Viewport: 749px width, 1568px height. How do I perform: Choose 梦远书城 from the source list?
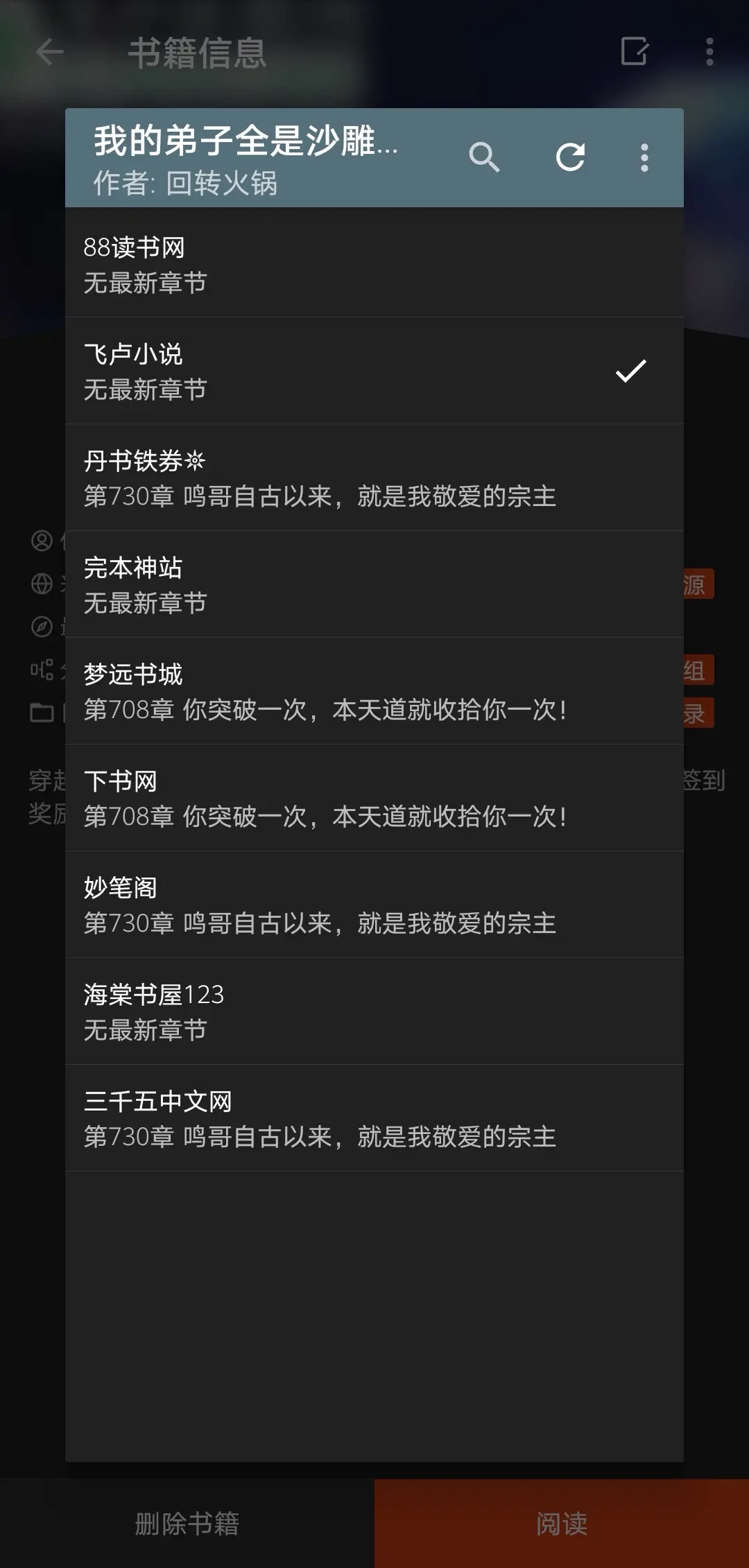[x=374, y=690]
